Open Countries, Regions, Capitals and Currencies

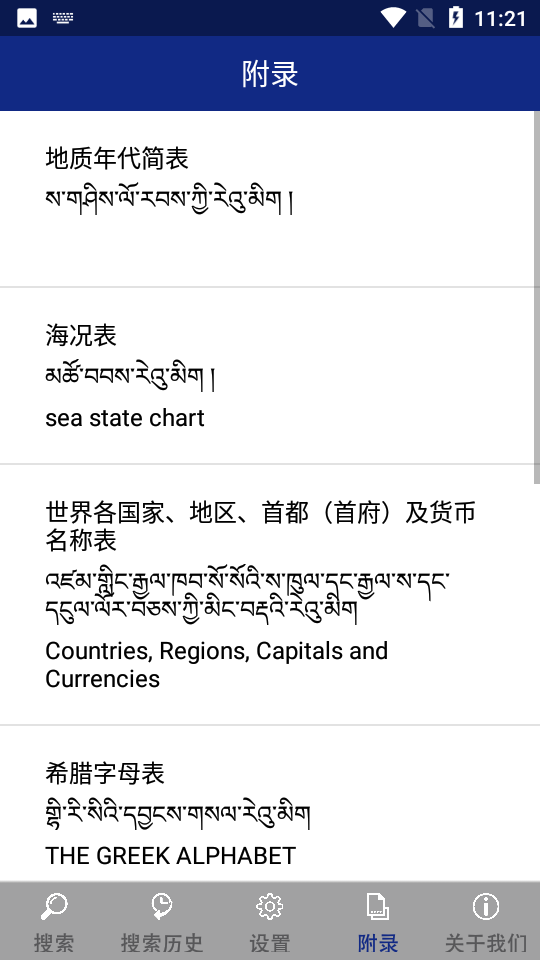pyautogui.click(x=267, y=594)
